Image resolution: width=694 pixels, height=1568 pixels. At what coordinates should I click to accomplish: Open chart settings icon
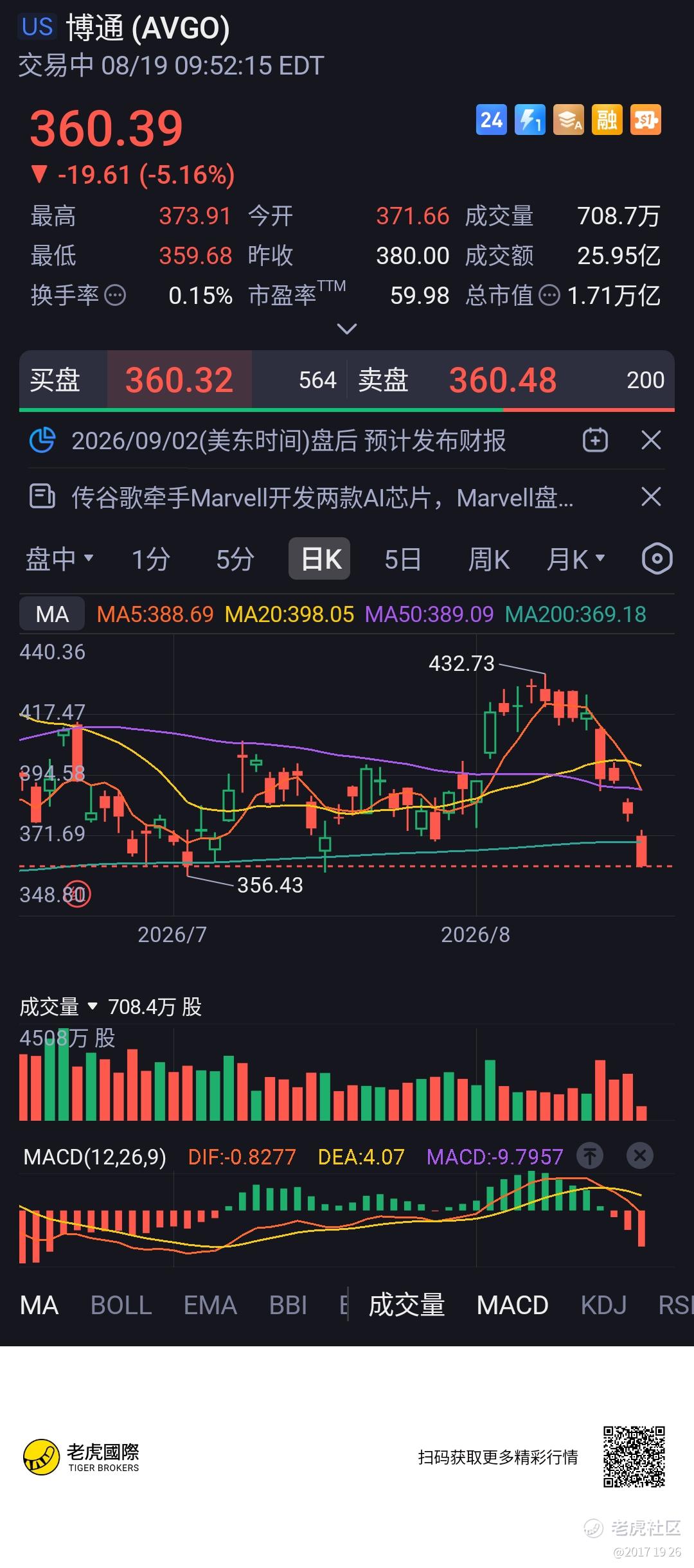657,558
